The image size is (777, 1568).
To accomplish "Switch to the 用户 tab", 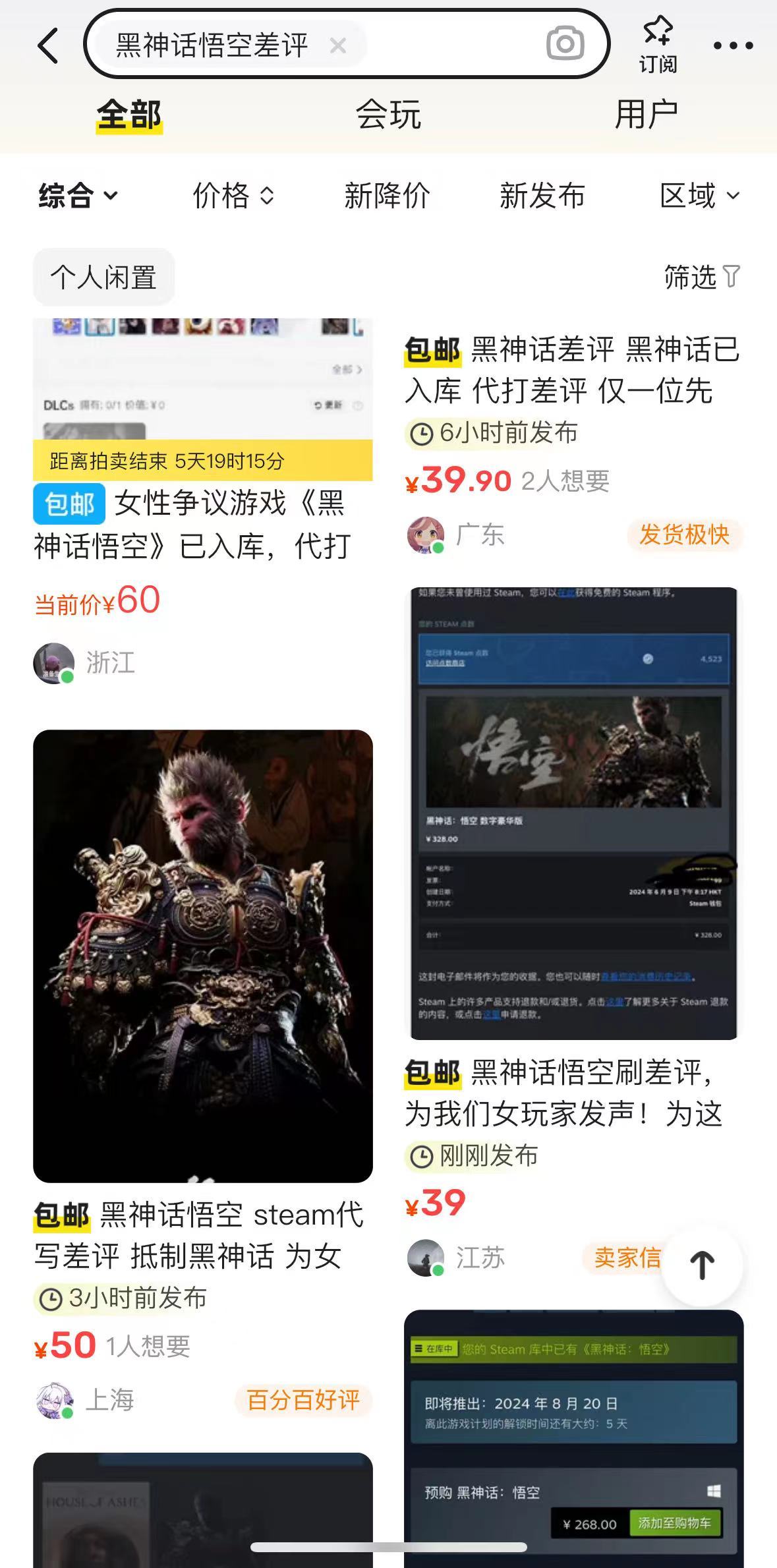I will [646, 115].
